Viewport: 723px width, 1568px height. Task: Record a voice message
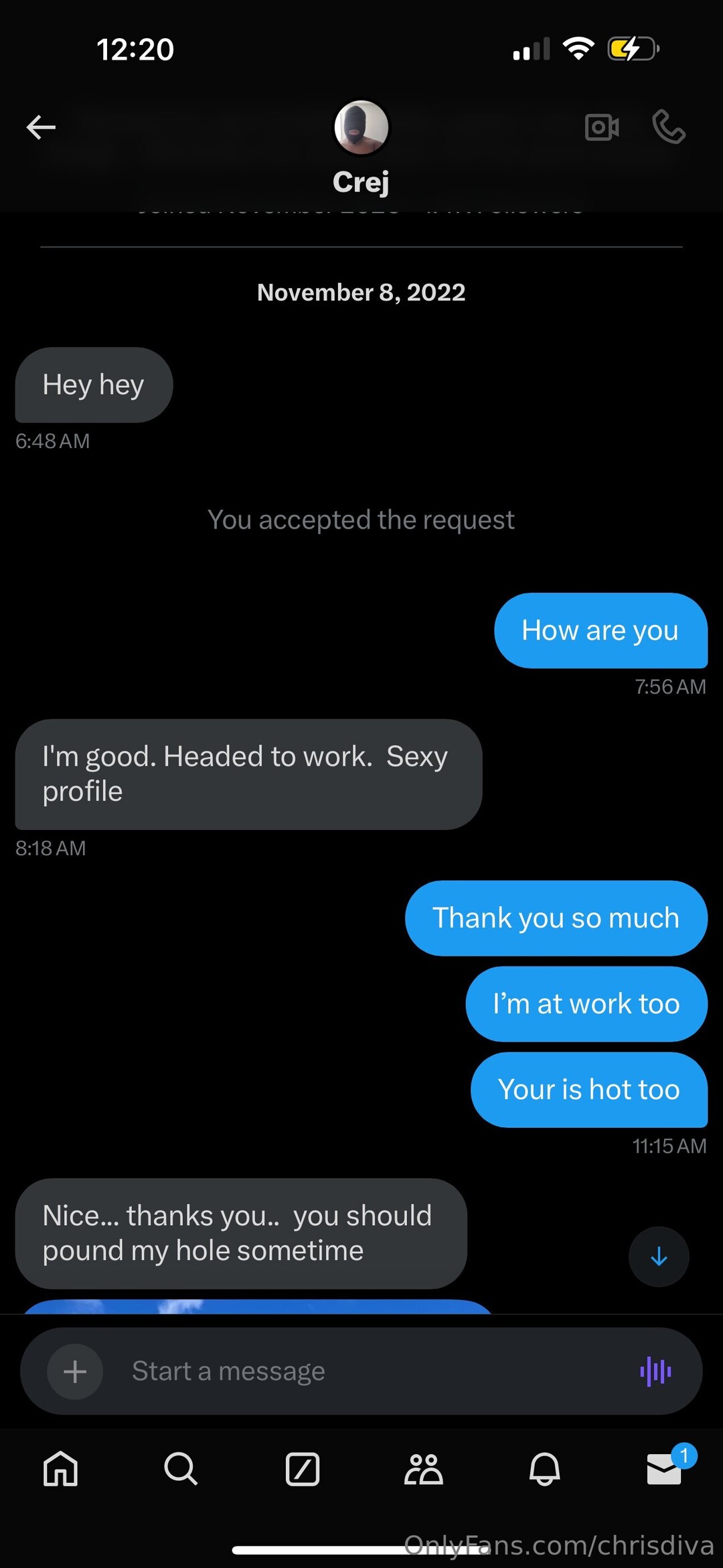[x=655, y=1372]
